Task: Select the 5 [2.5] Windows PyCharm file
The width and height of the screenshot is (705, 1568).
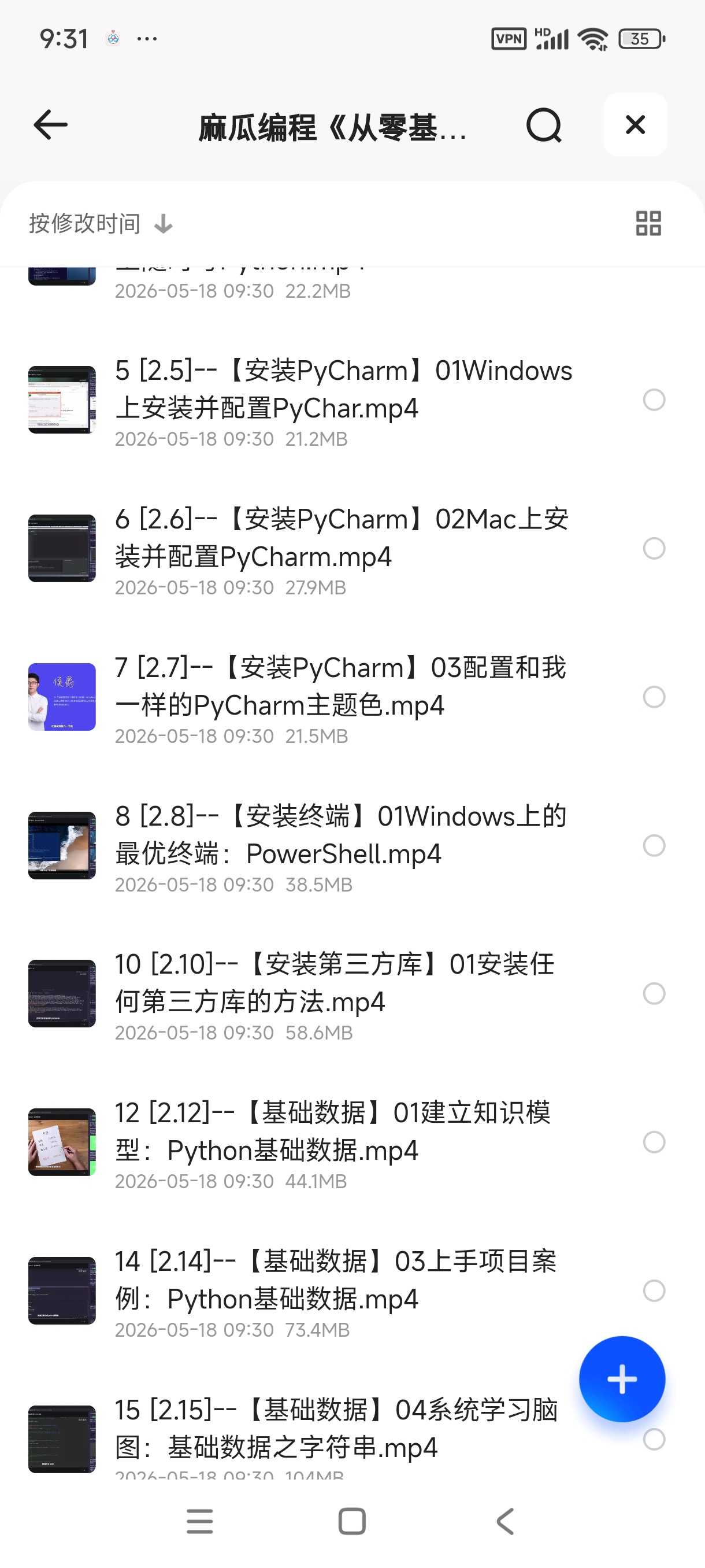Action: click(654, 400)
